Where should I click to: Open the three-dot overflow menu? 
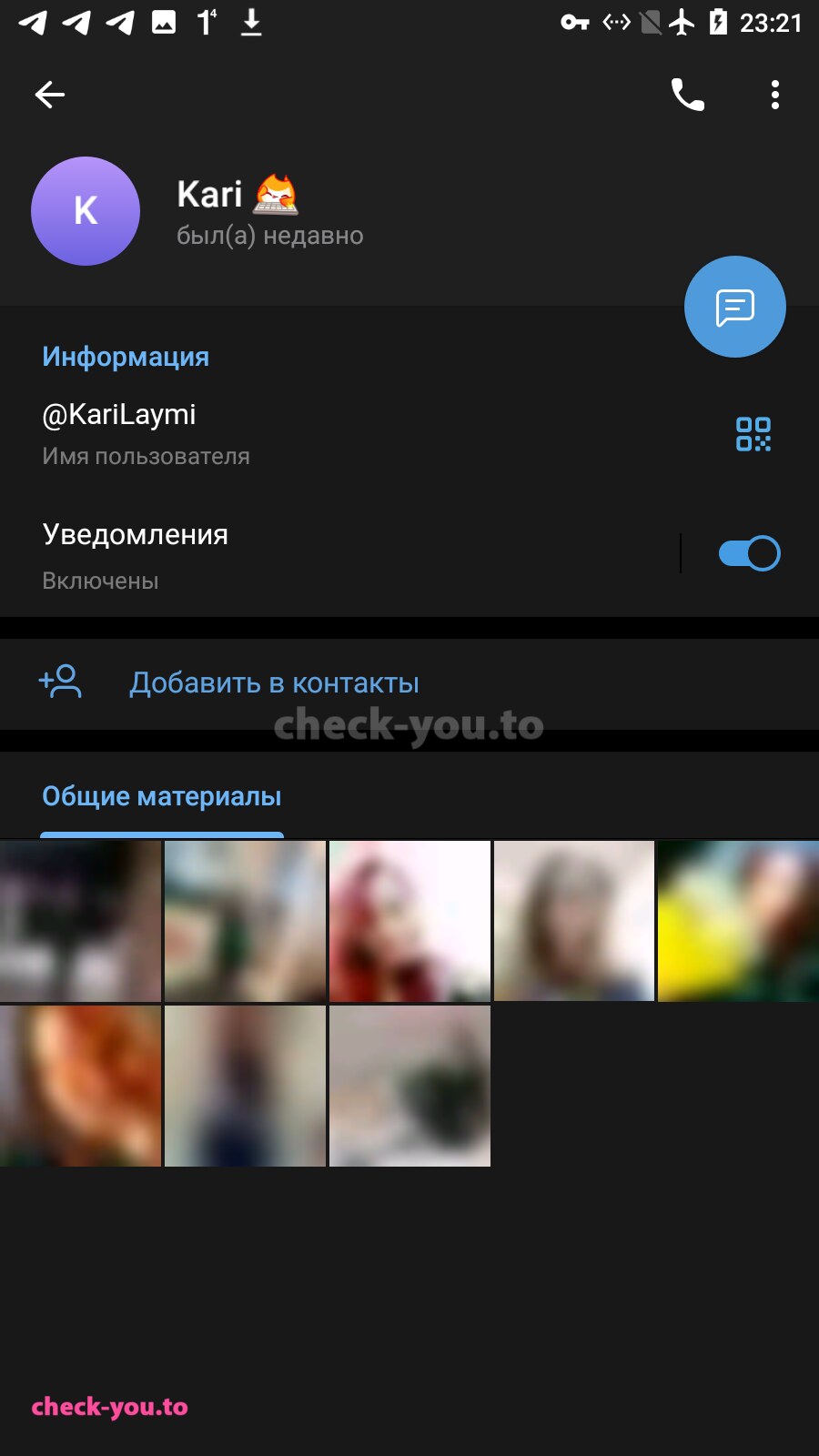tap(775, 95)
